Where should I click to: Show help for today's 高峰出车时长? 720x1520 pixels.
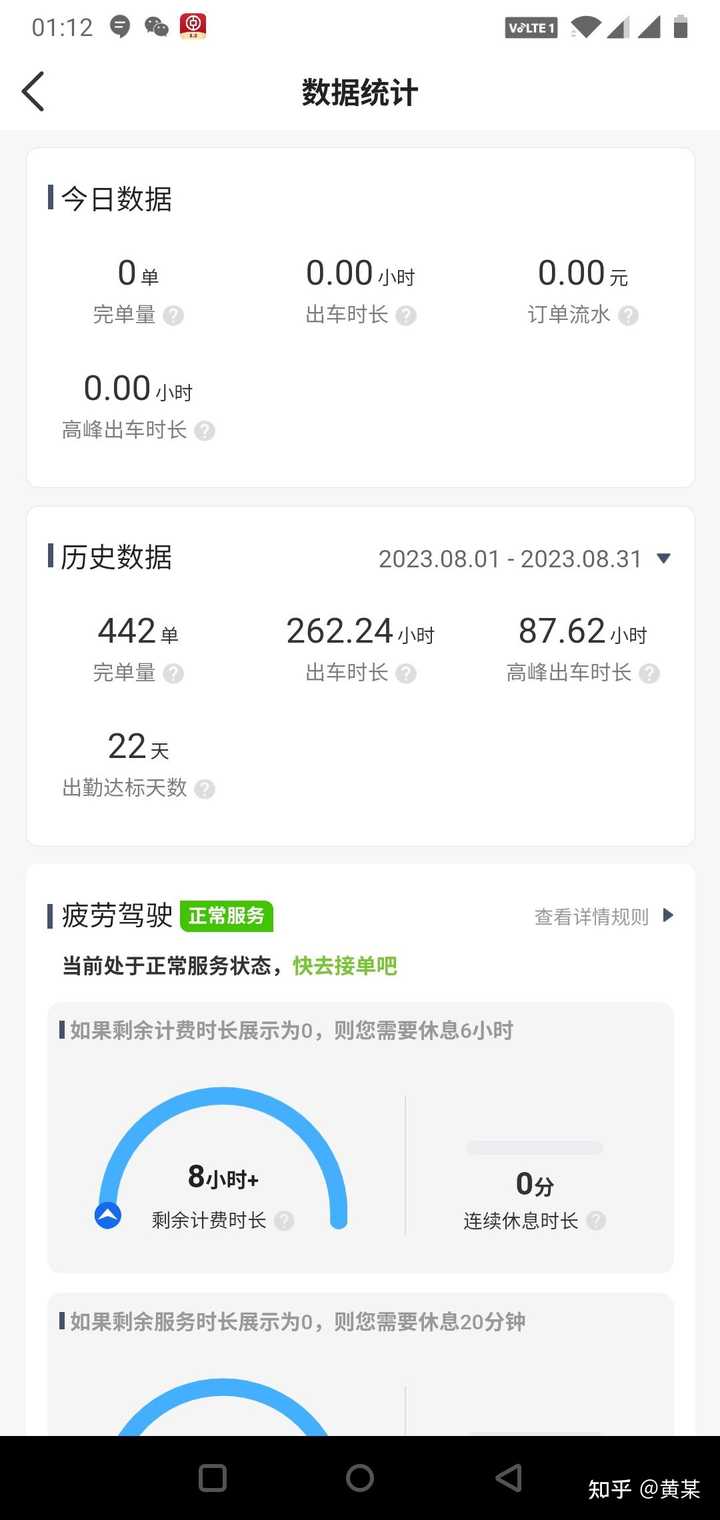coord(204,431)
